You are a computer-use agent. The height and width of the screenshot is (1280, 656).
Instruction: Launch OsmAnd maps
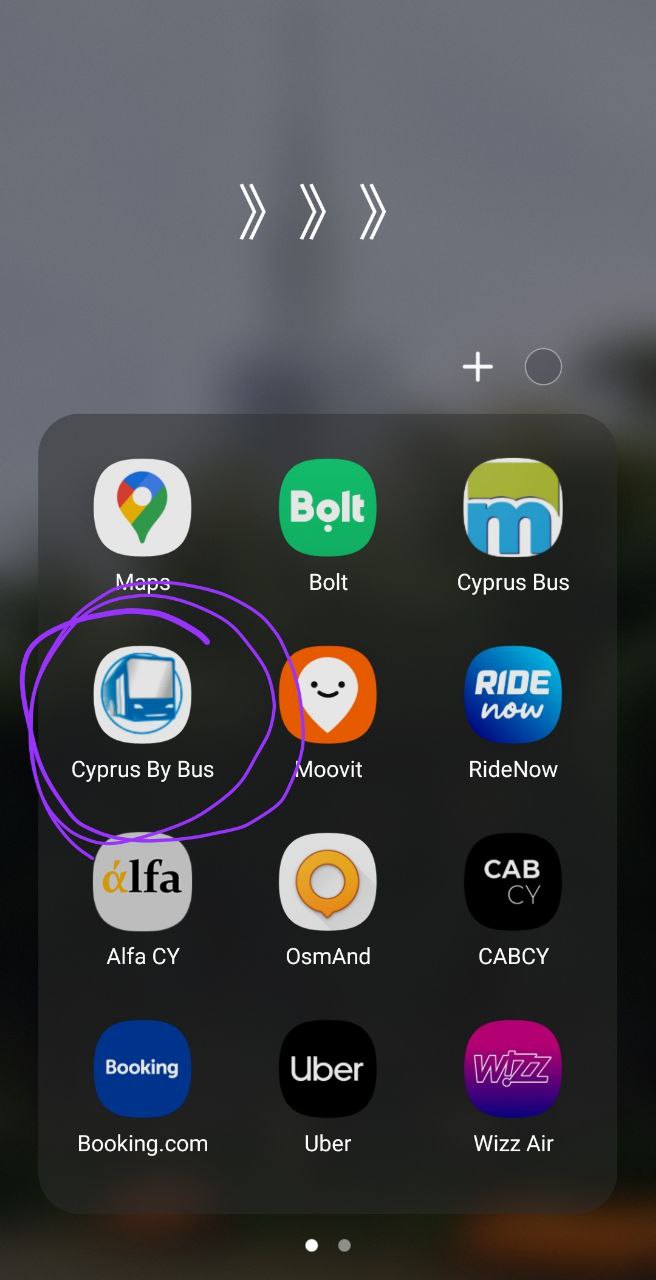coord(328,882)
